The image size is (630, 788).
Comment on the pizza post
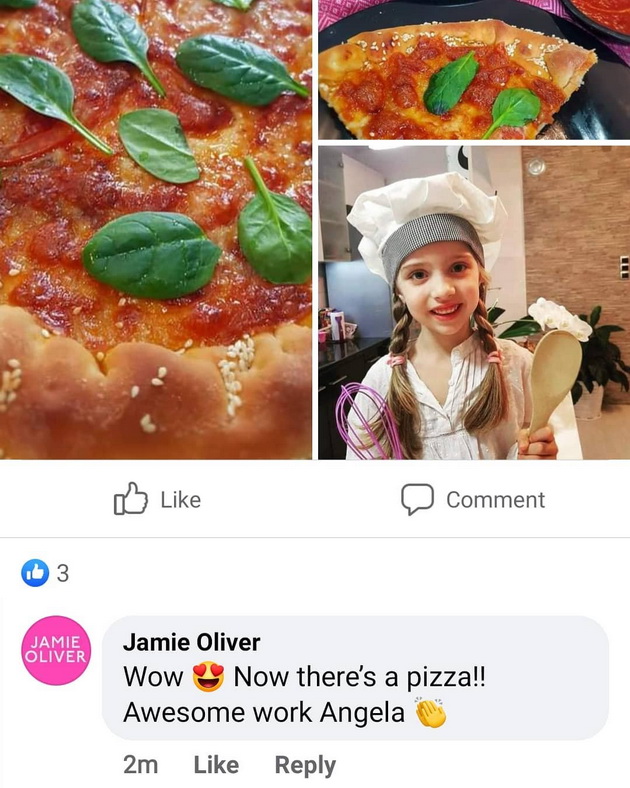coord(474,499)
